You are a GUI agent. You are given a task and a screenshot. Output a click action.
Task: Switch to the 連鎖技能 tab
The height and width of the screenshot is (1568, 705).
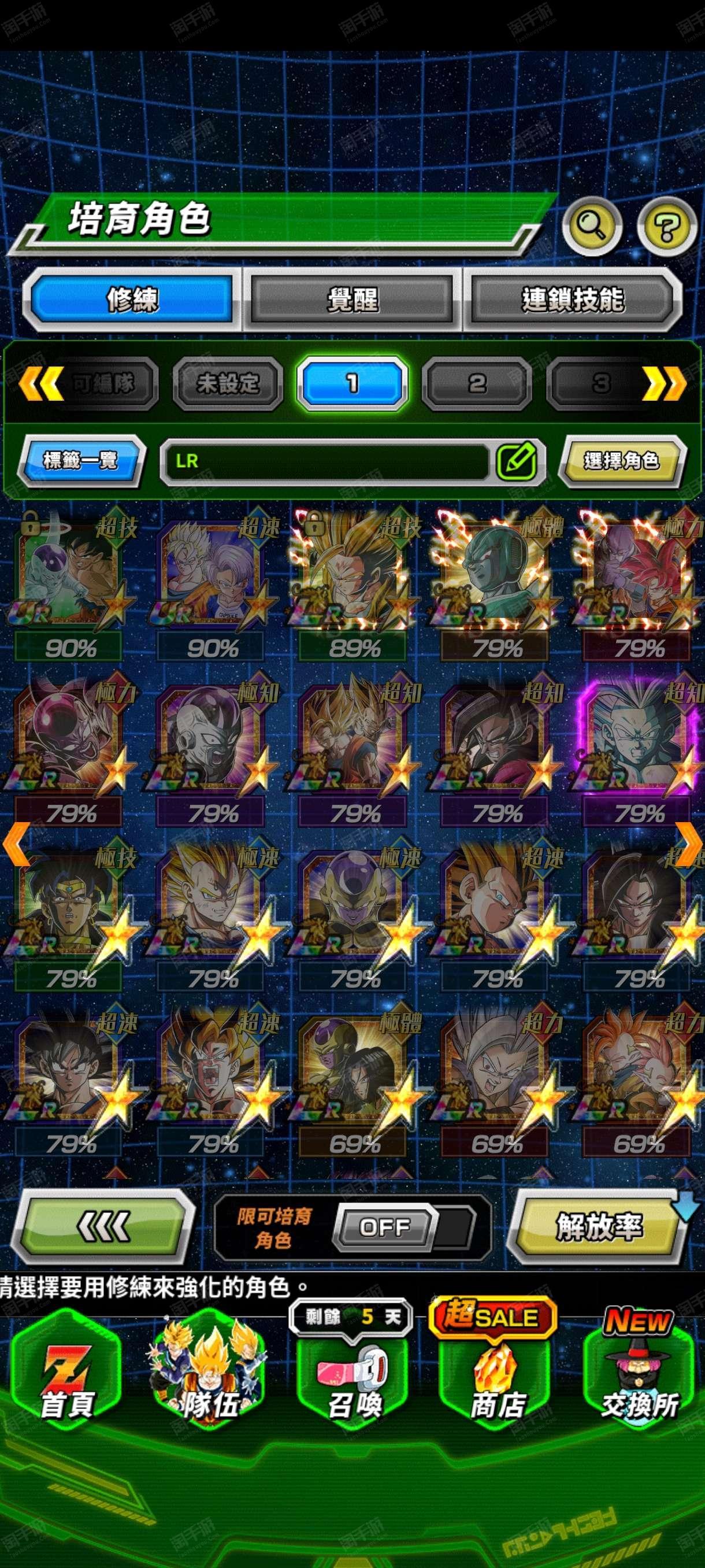click(572, 299)
